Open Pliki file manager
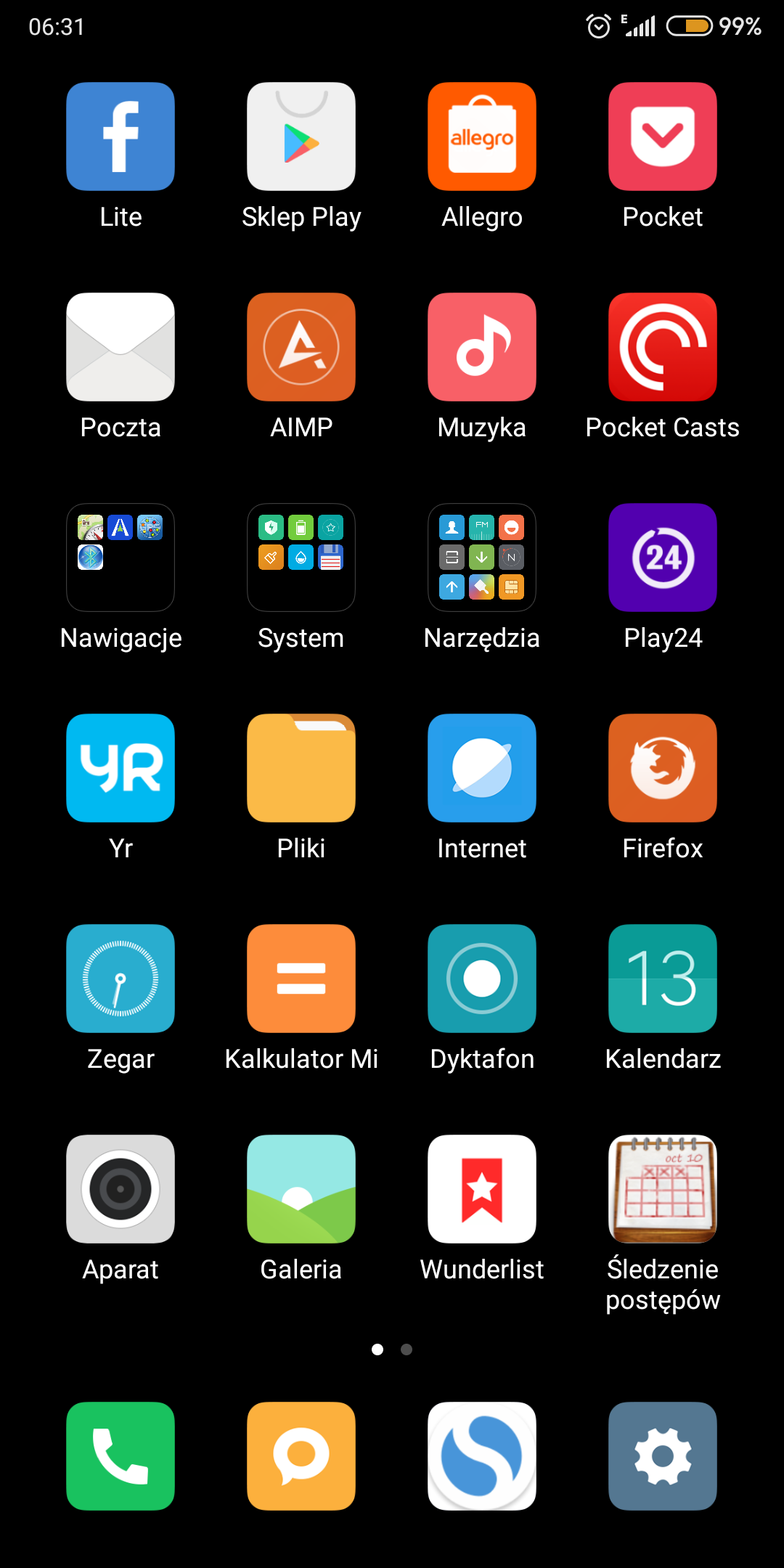 coord(301,768)
